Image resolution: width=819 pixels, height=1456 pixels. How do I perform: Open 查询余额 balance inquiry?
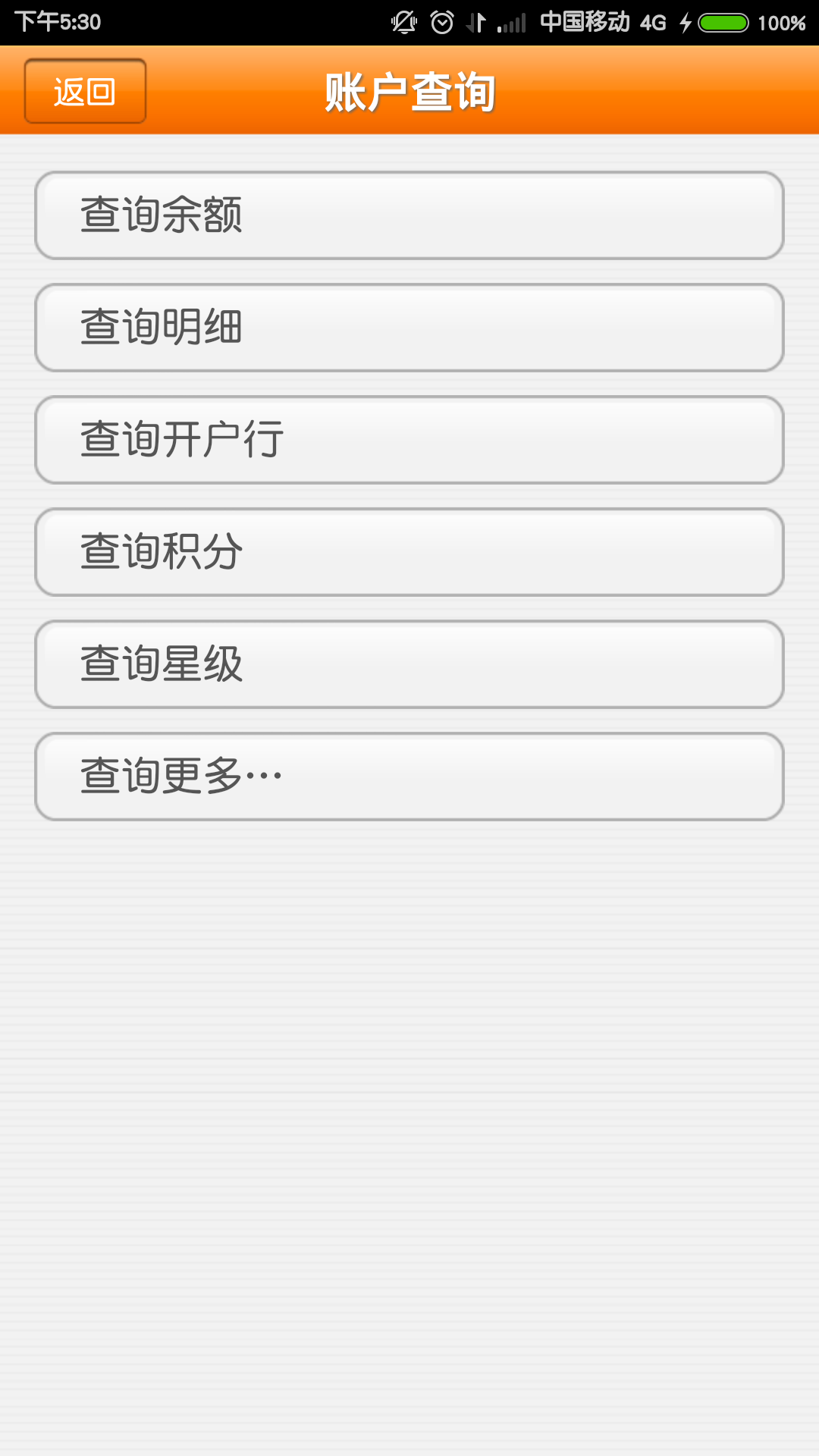tap(409, 215)
